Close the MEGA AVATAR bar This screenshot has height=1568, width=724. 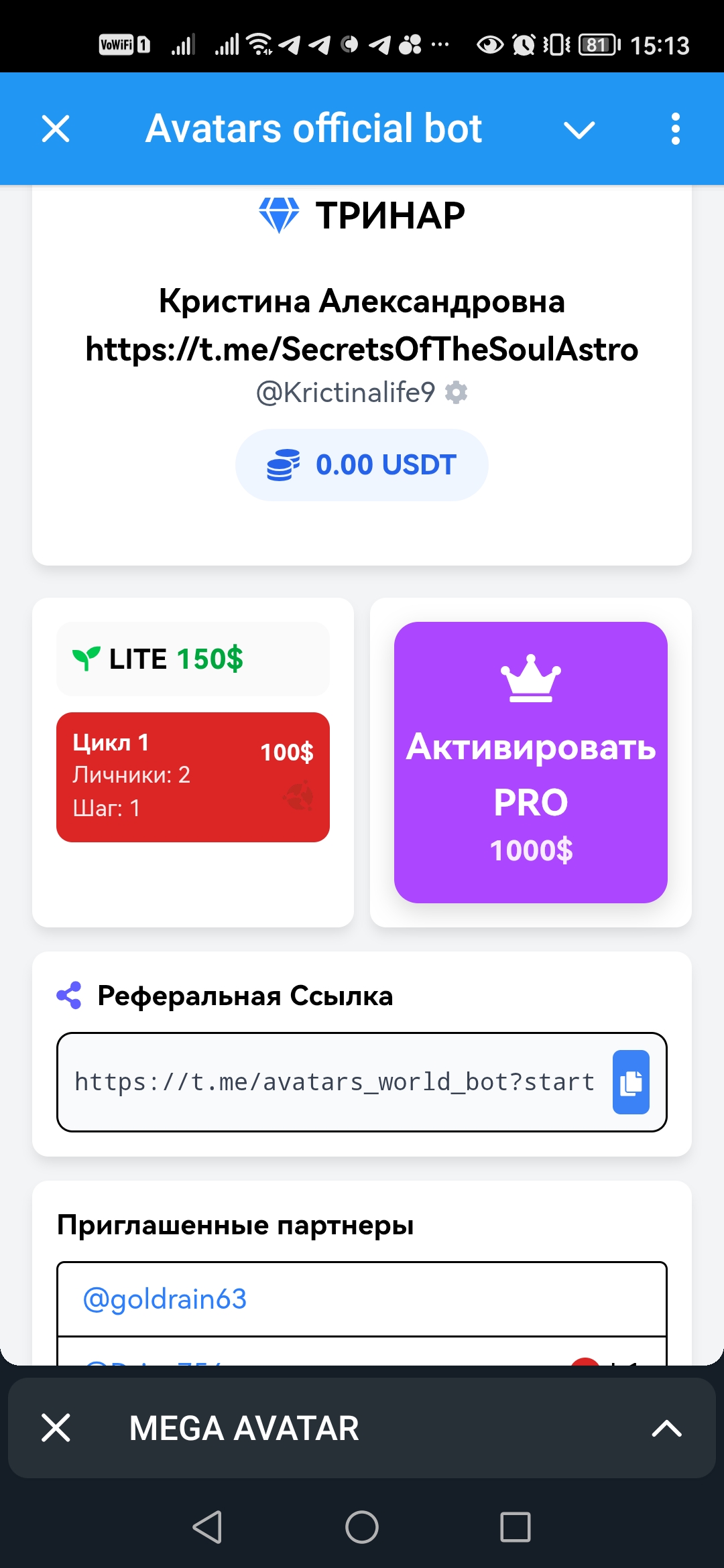coord(56,1427)
